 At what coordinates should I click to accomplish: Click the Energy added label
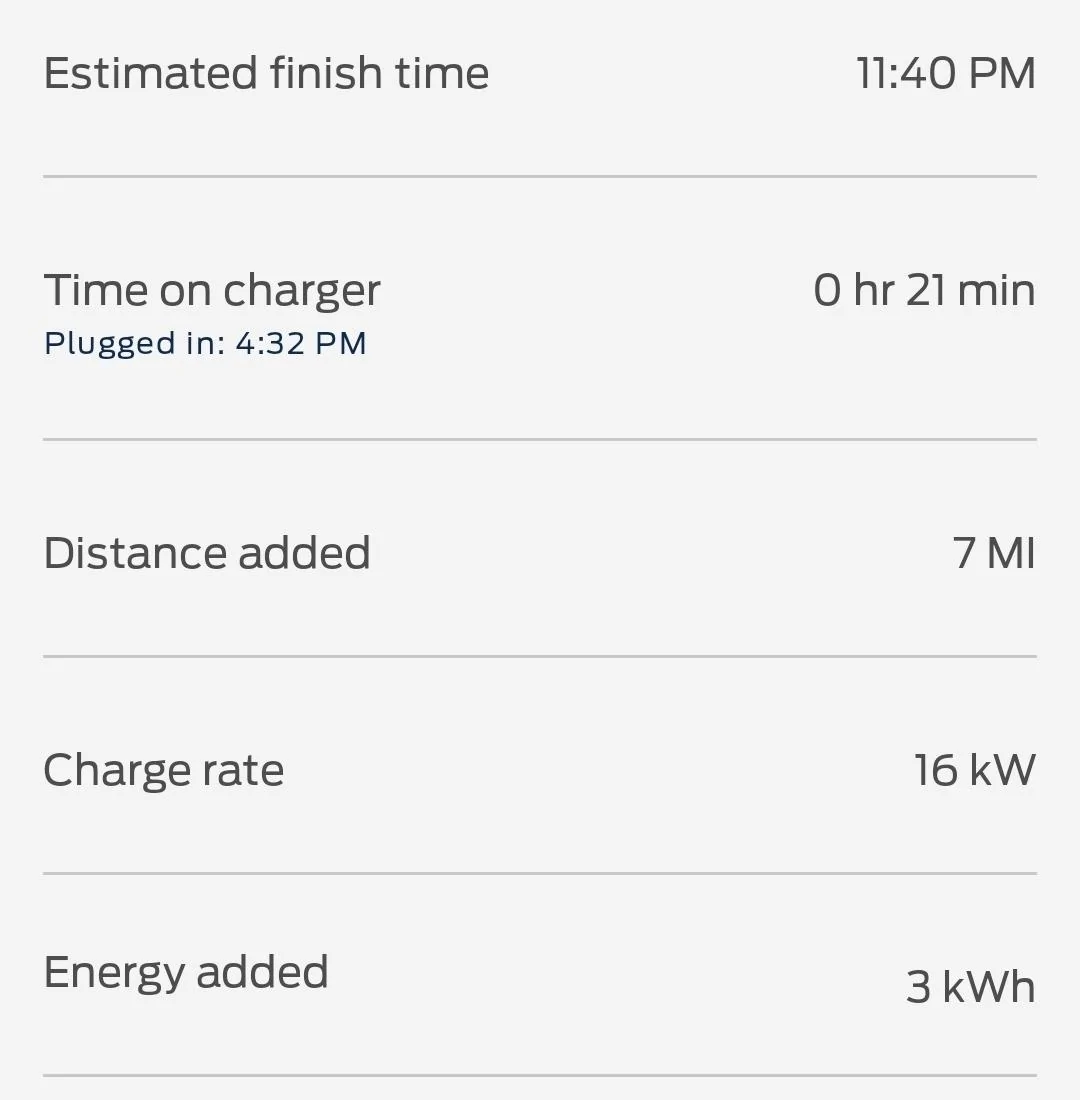[x=186, y=970]
